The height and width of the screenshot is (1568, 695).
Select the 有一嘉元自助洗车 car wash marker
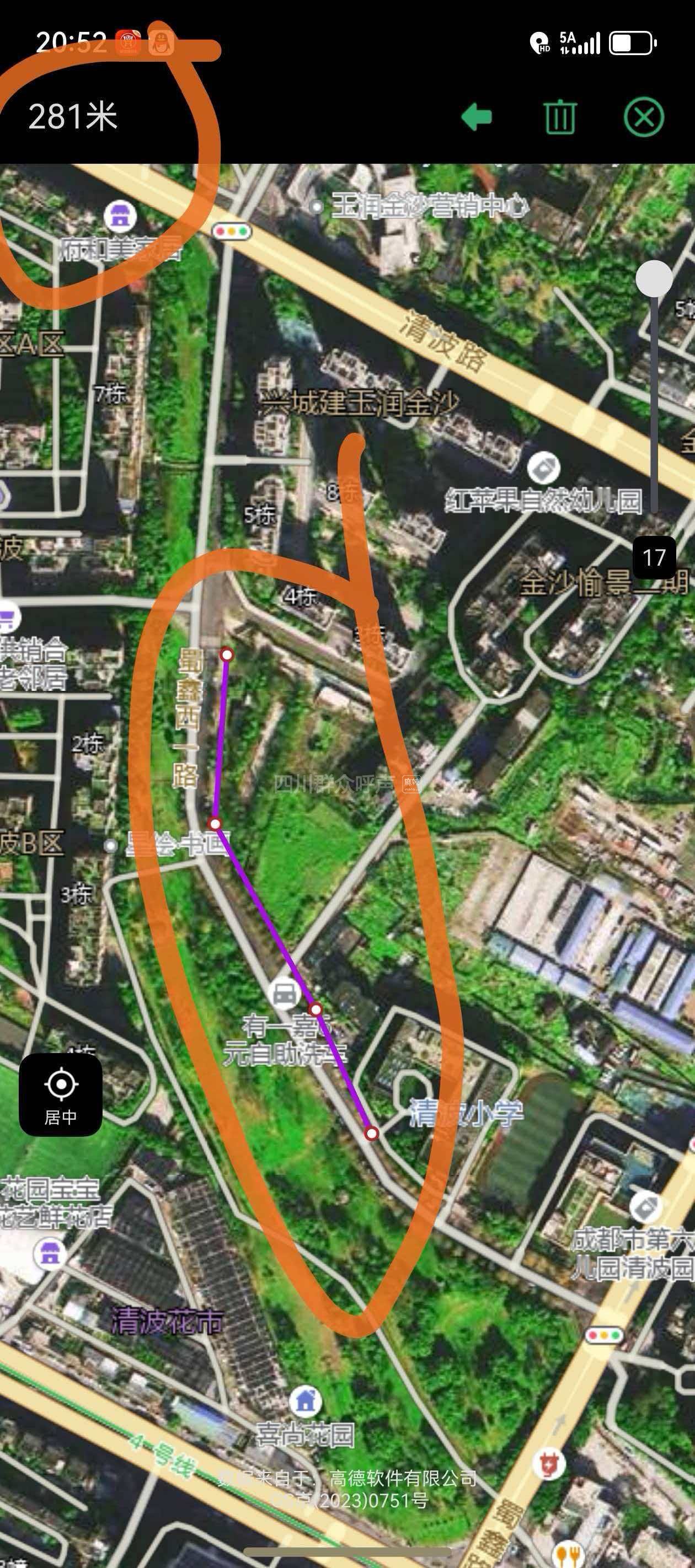tap(284, 994)
